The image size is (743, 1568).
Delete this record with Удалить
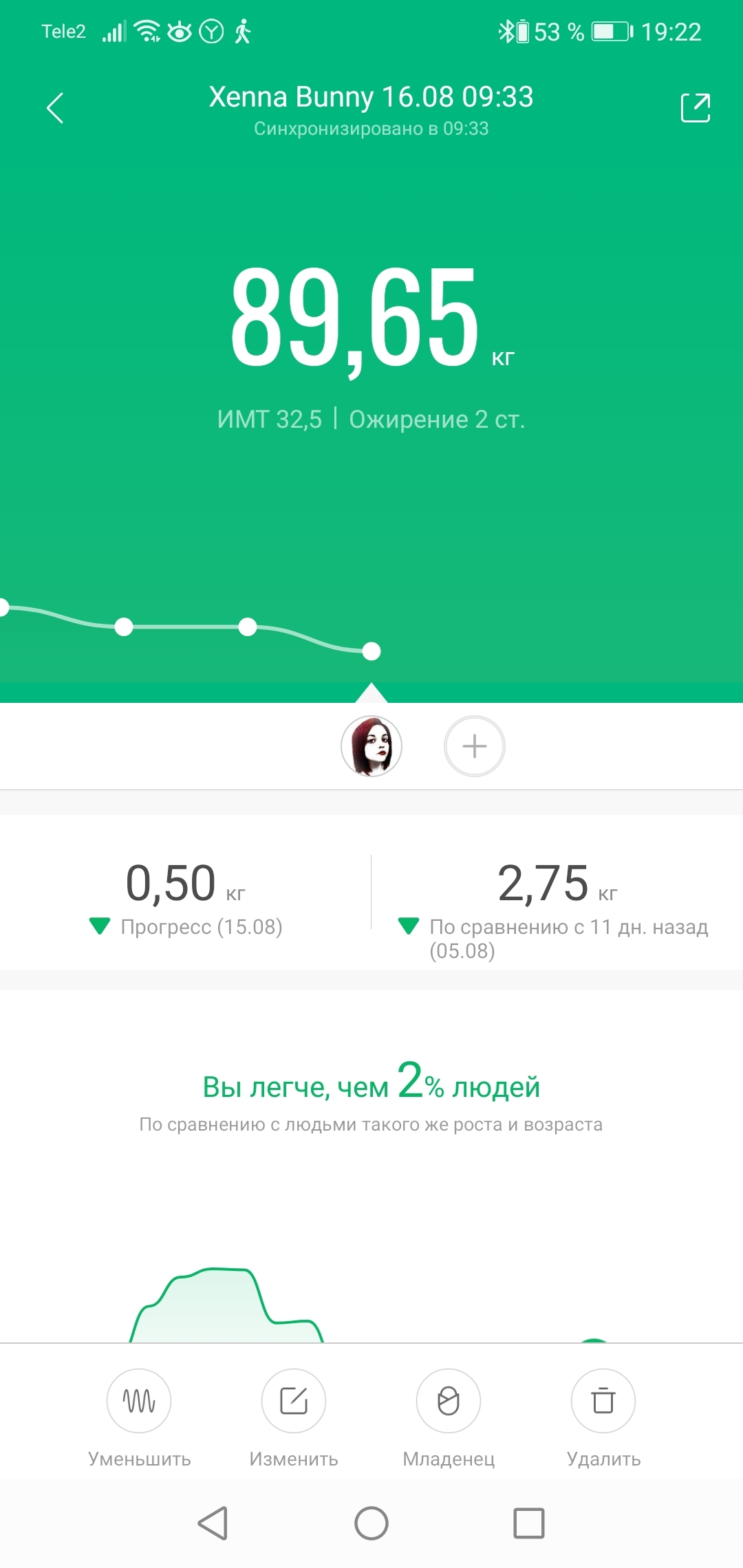point(603,1401)
